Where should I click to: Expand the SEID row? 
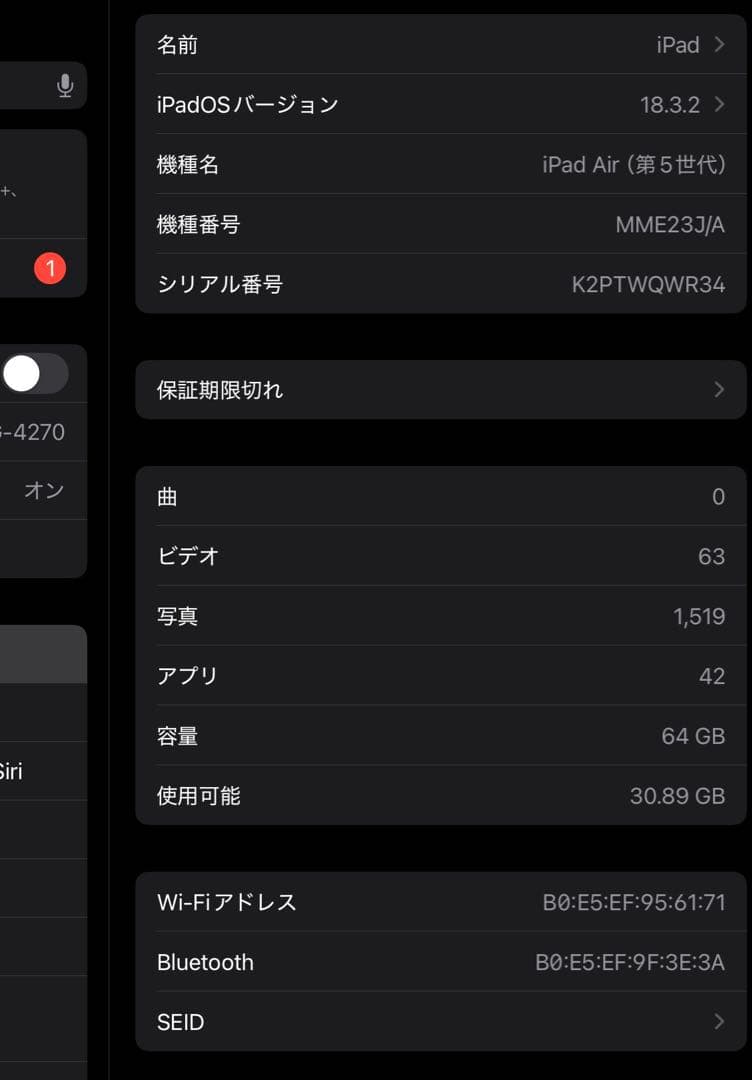(x=440, y=1022)
